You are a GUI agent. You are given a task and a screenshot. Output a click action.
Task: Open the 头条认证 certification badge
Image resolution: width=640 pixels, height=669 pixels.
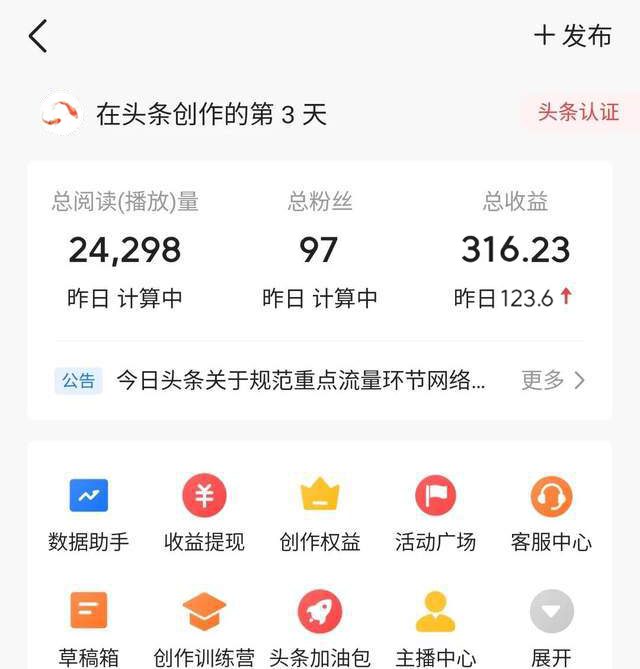[x=578, y=112]
